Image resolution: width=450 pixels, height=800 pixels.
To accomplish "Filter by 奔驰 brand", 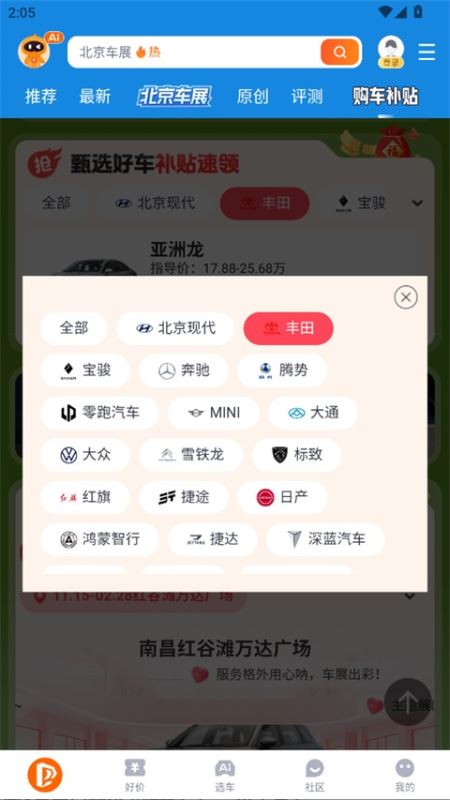I will coord(184,370).
